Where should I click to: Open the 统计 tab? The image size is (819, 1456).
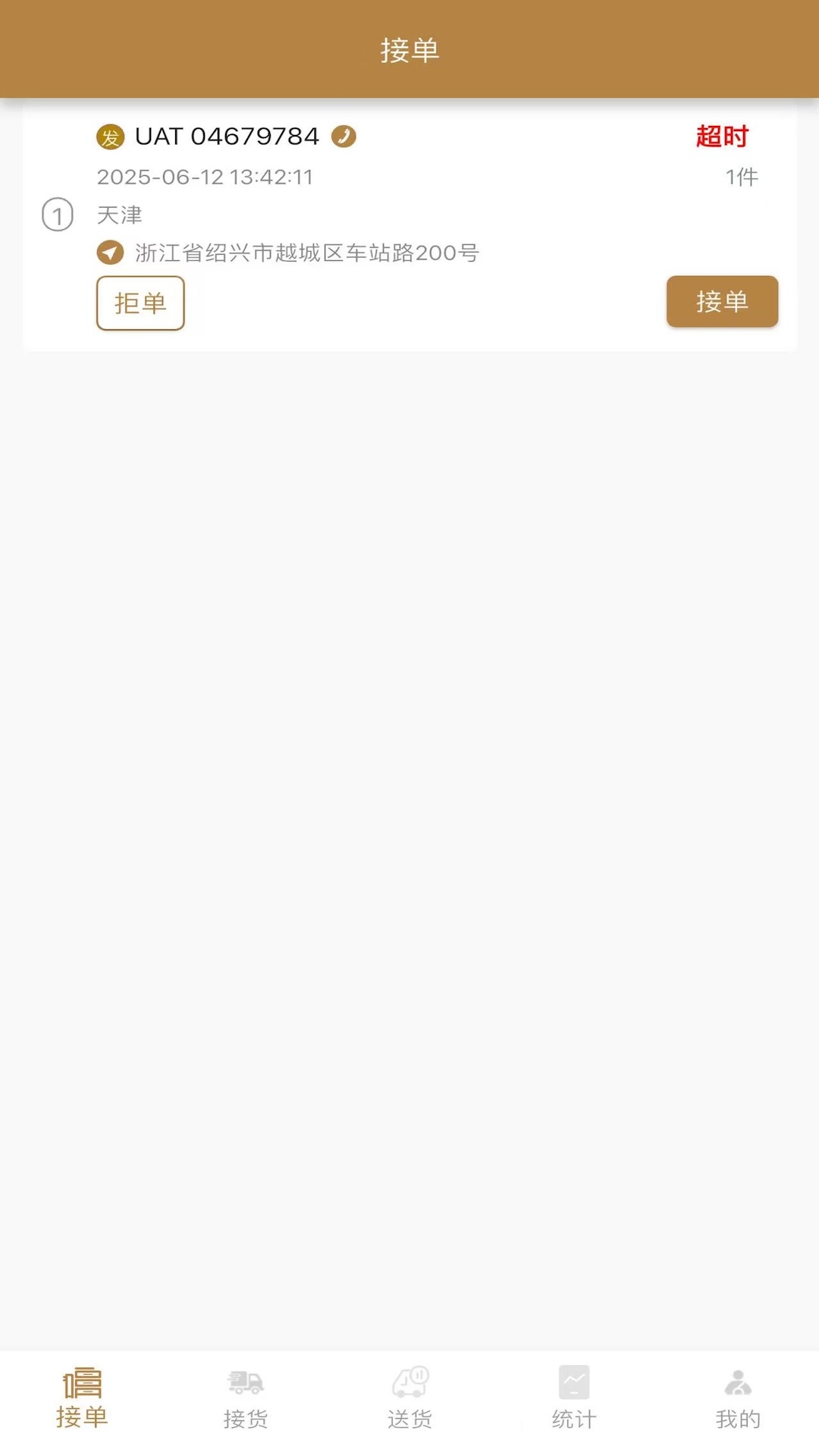click(x=574, y=1398)
